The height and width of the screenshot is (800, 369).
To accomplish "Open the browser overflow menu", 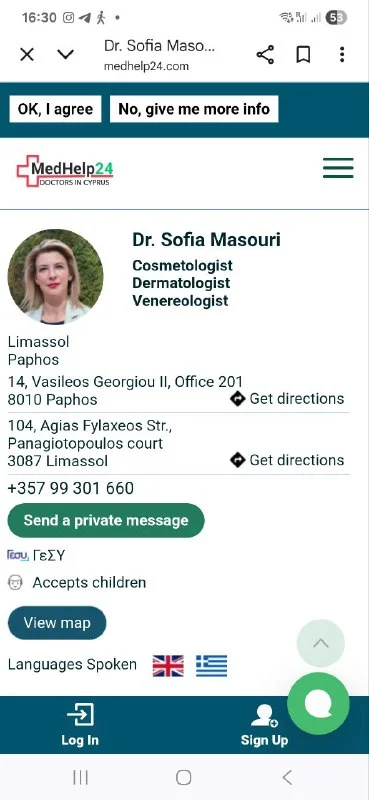I will 342,55.
